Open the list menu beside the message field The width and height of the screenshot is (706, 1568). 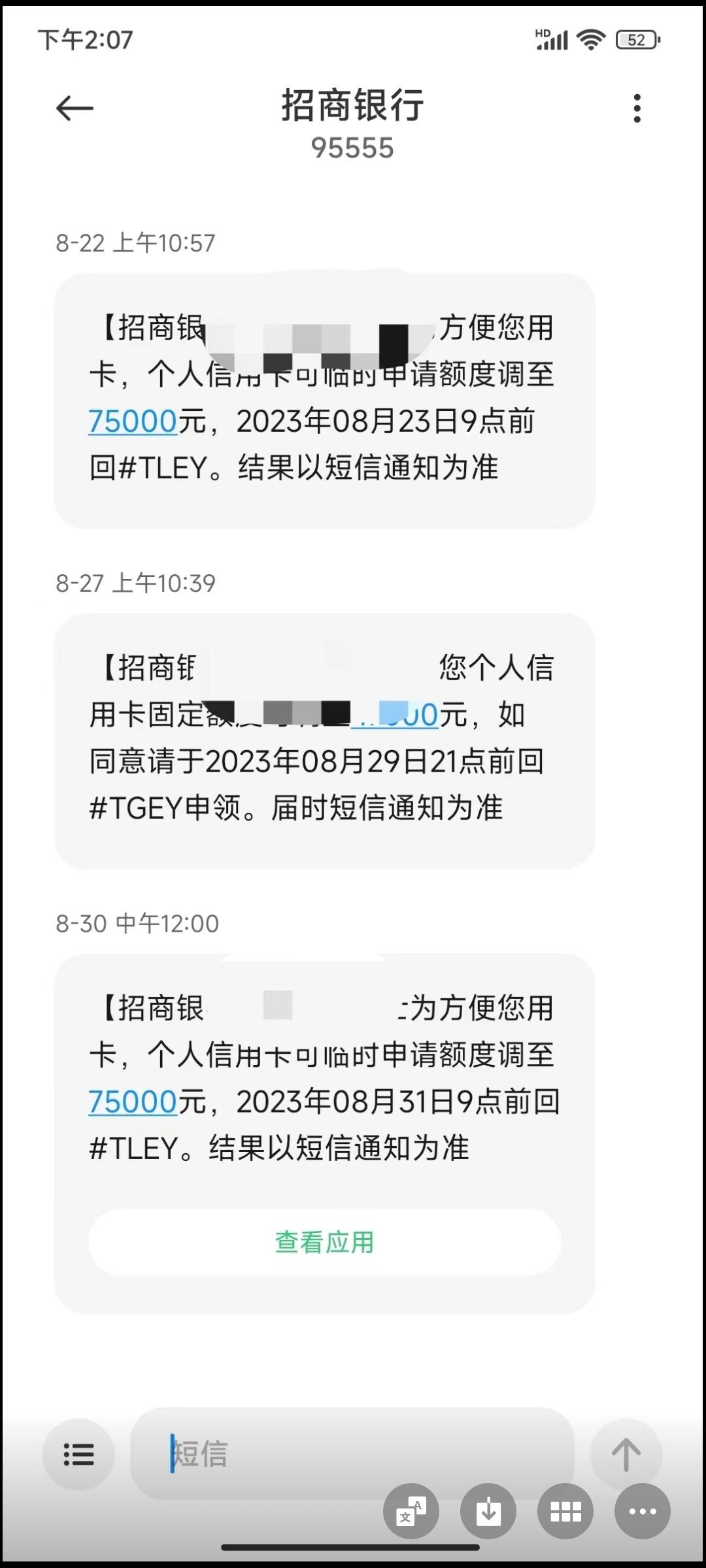(x=78, y=1454)
